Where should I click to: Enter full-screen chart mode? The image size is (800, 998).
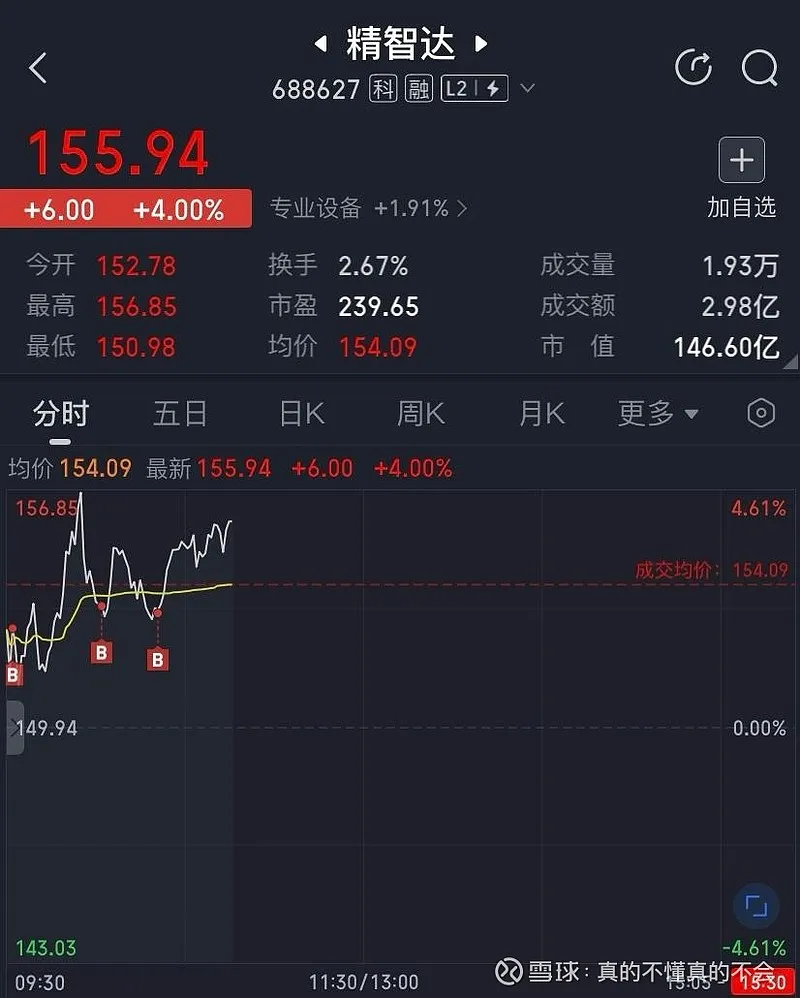tap(756, 907)
